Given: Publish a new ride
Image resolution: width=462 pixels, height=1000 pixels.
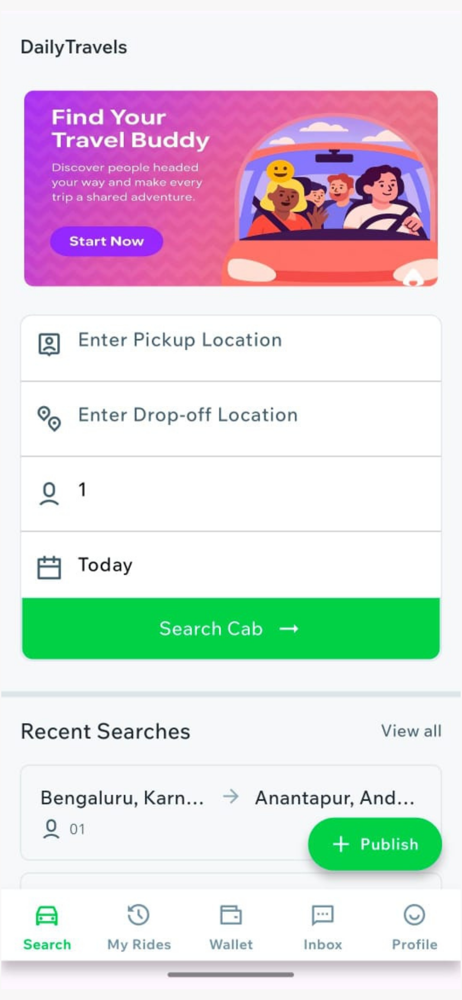Looking at the screenshot, I should tap(375, 844).
